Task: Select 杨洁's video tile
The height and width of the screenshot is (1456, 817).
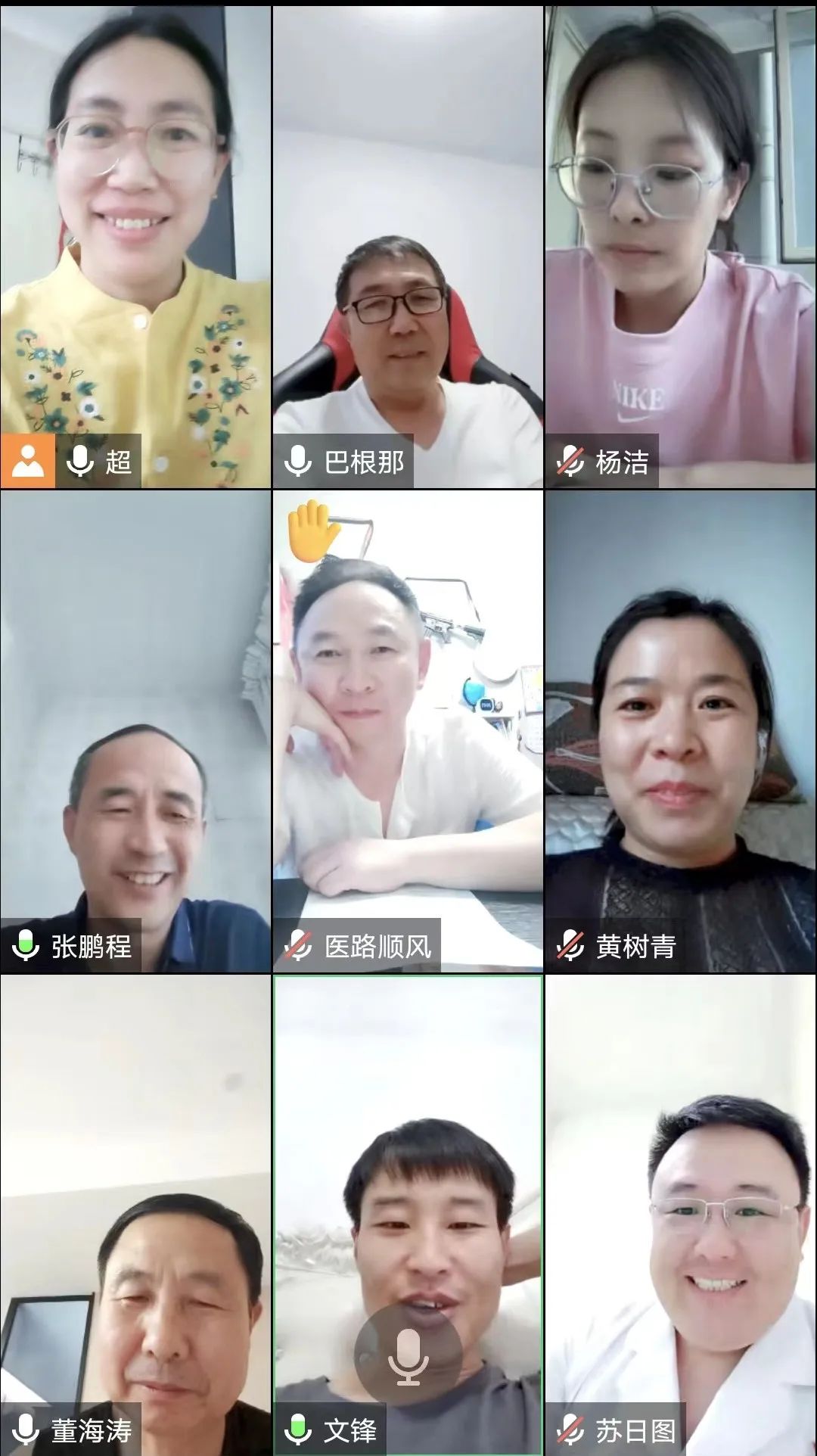Action: pos(680,246)
